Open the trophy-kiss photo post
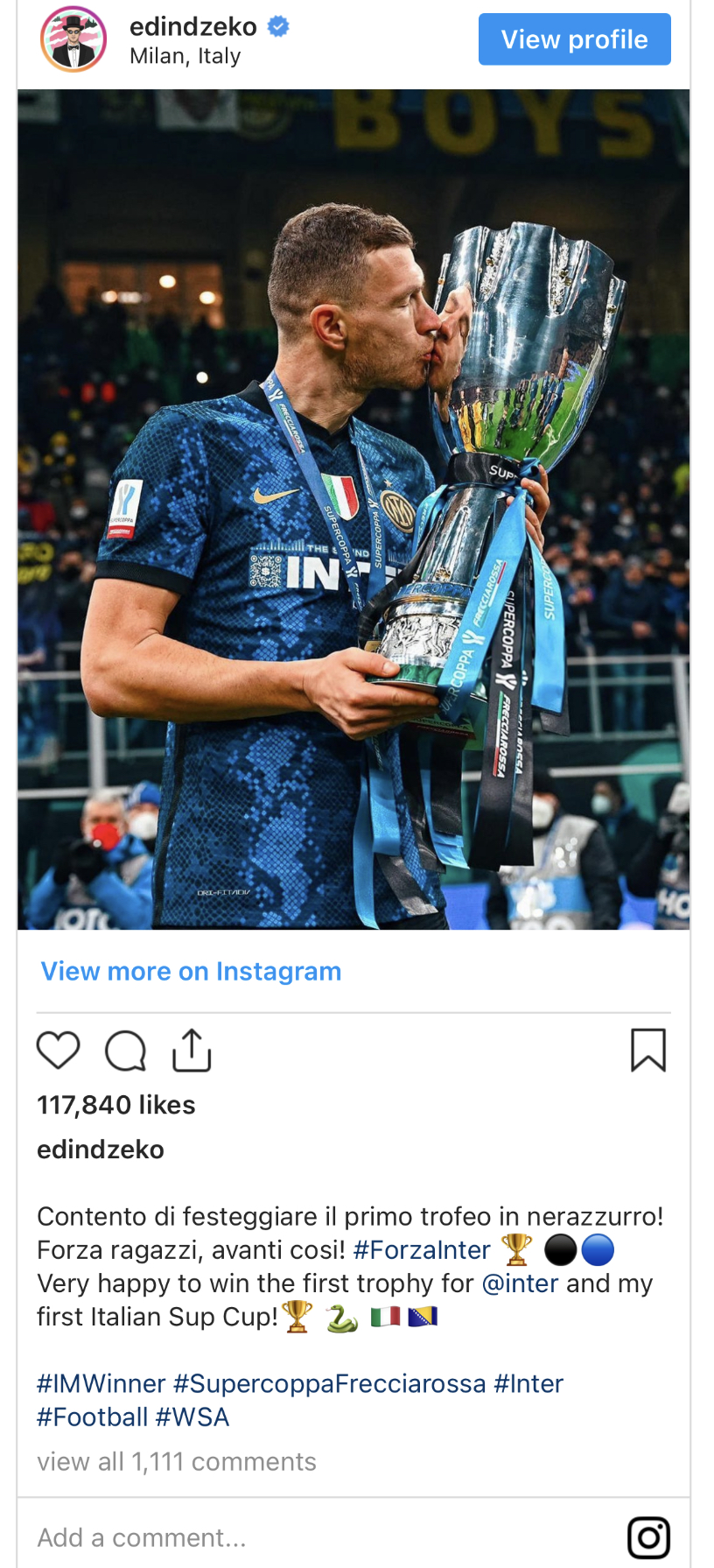 [353, 509]
